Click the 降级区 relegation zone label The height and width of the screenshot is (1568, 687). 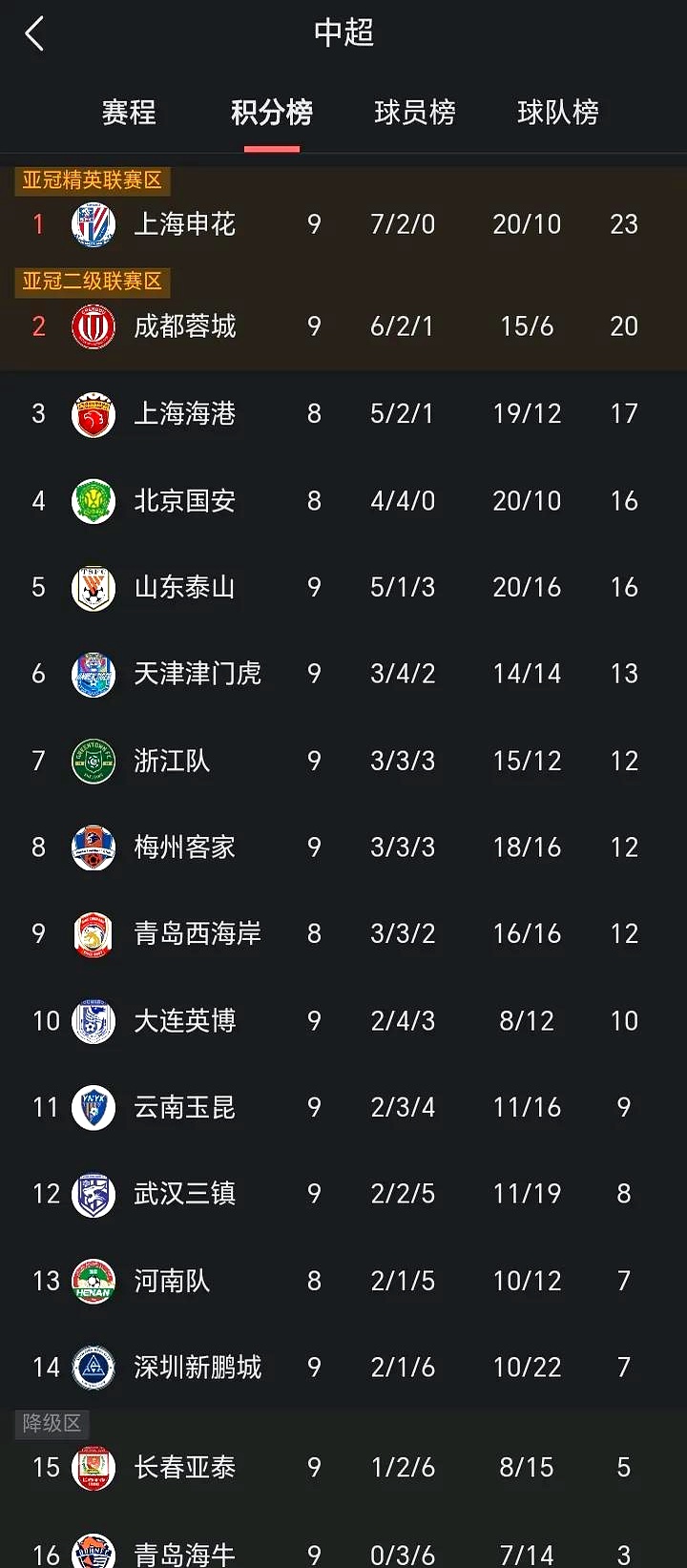[x=51, y=1425]
